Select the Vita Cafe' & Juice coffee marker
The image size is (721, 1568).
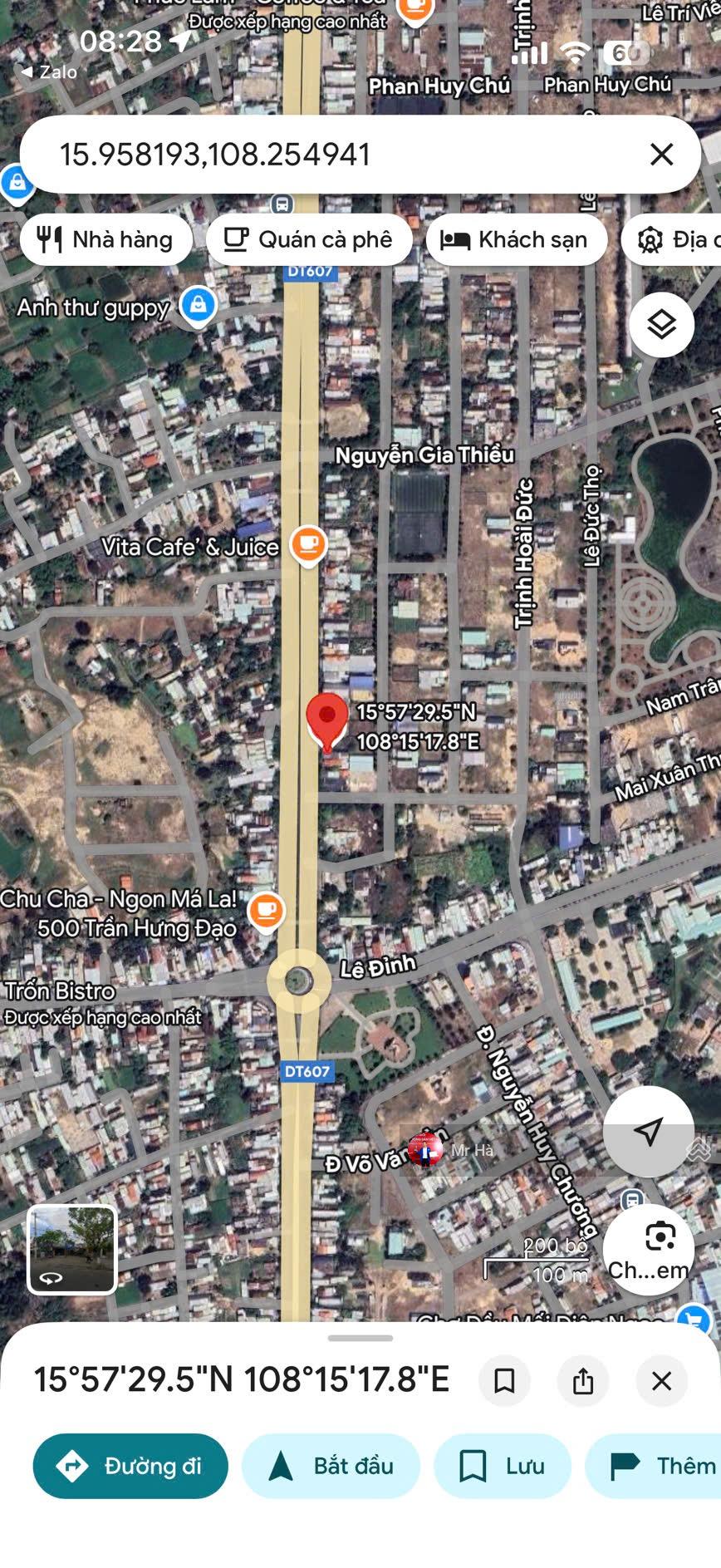click(307, 544)
